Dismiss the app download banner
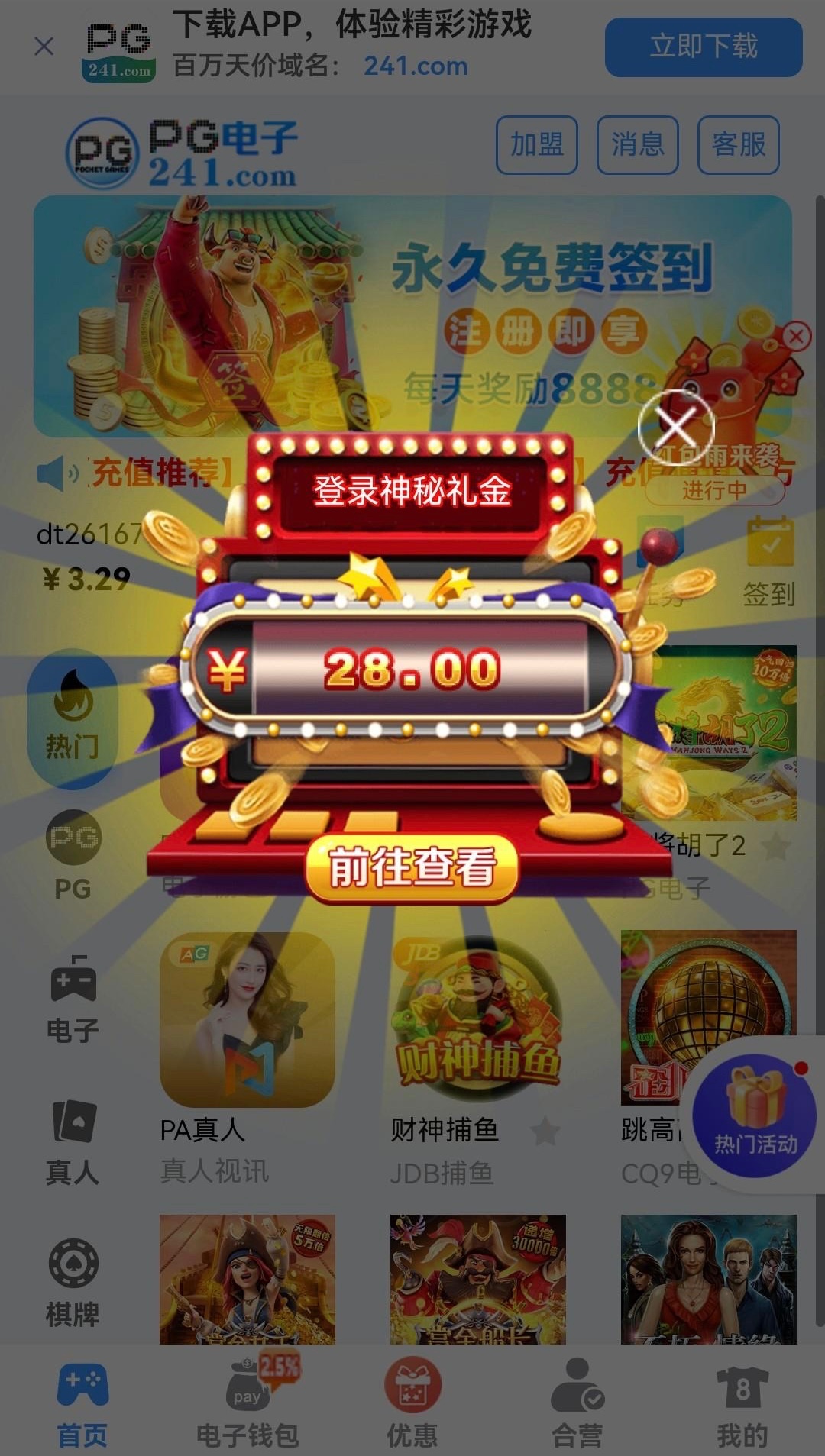Image resolution: width=825 pixels, height=1456 pixels. click(x=44, y=47)
